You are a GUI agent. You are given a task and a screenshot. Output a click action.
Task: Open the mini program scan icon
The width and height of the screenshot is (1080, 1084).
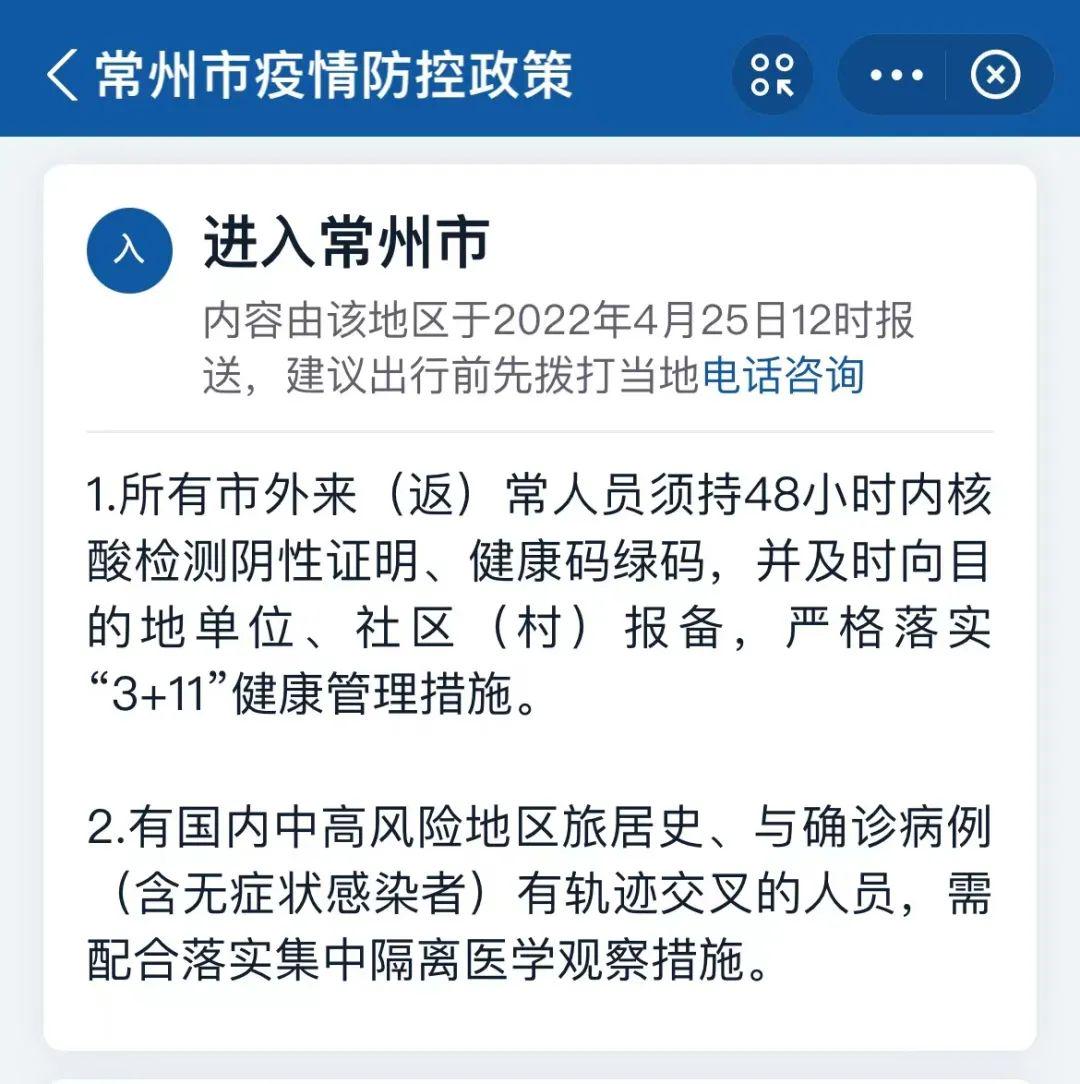click(x=772, y=75)
